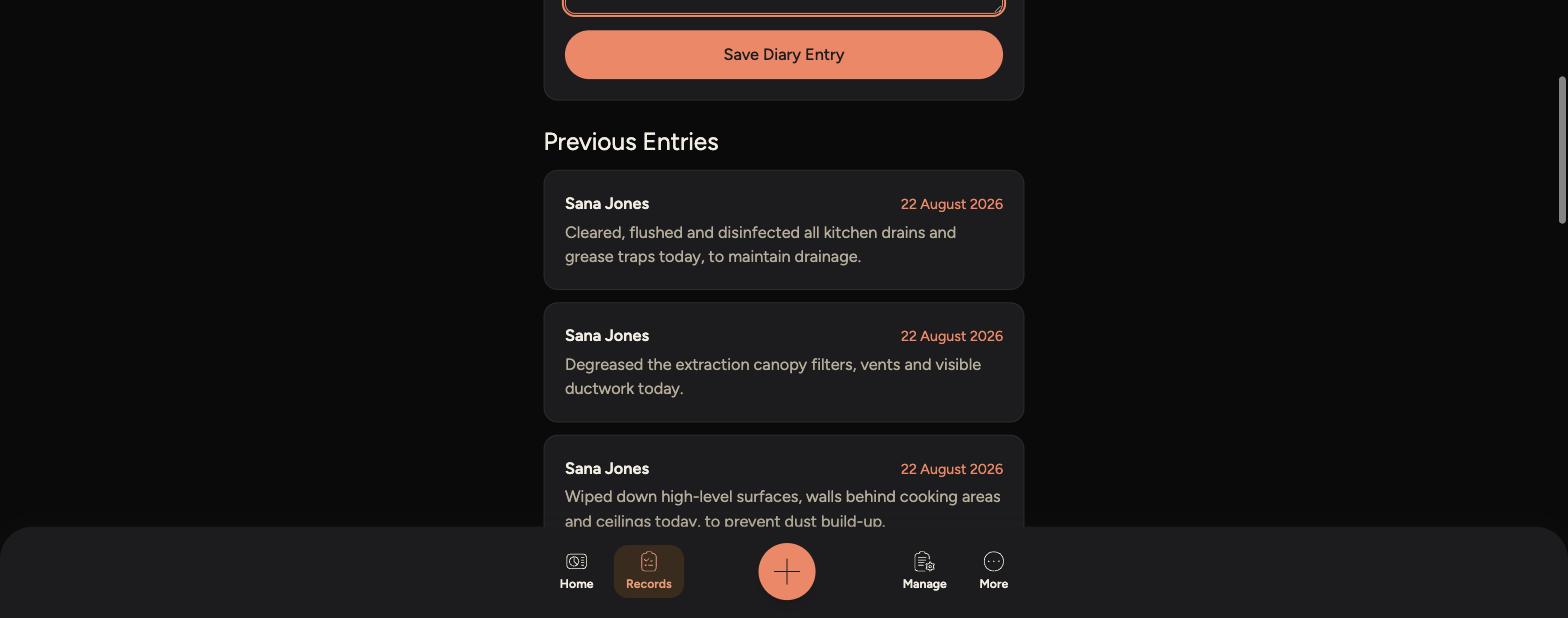Save the diary entry
The height and width of the screenshot is (618, 1568).
[x=783, y=54]
